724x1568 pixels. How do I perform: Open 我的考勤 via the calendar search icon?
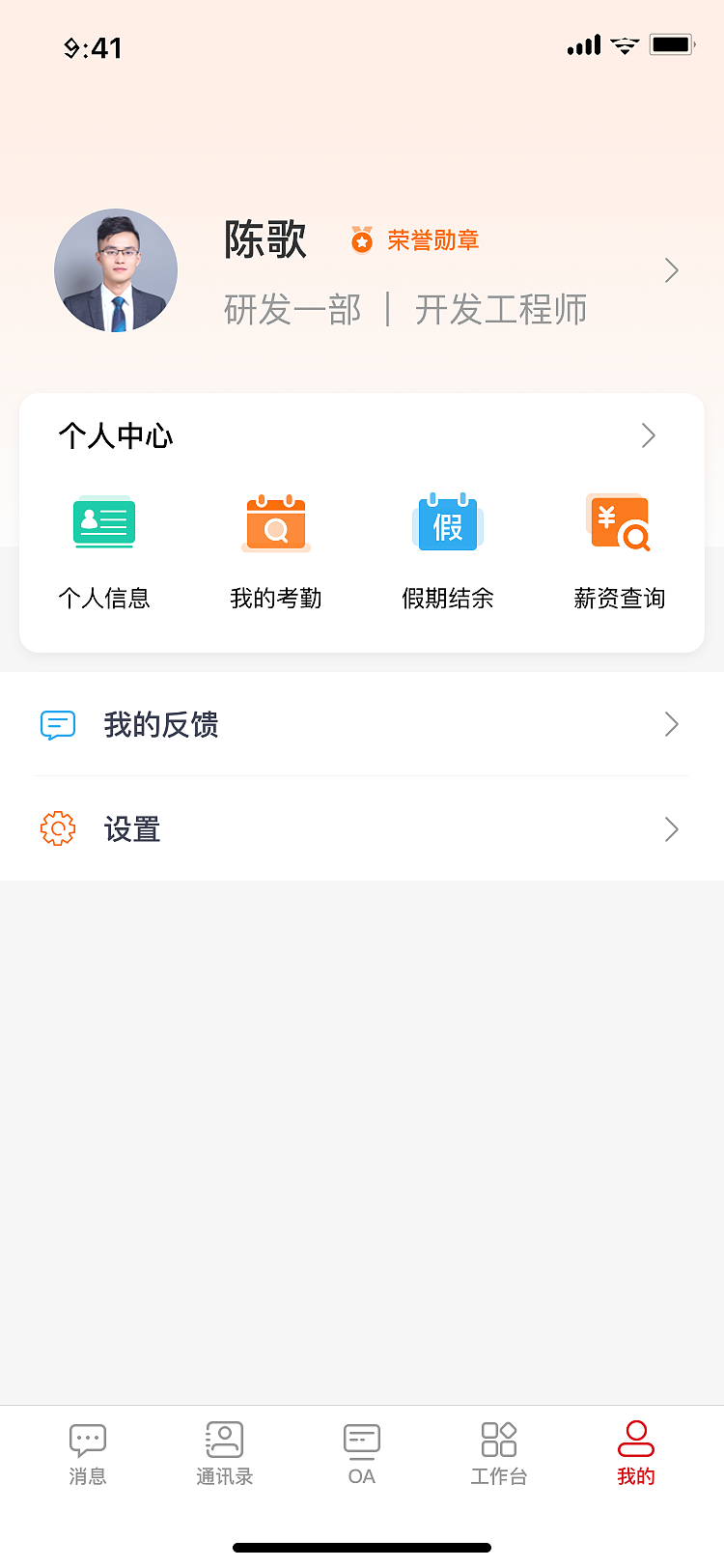275,522
